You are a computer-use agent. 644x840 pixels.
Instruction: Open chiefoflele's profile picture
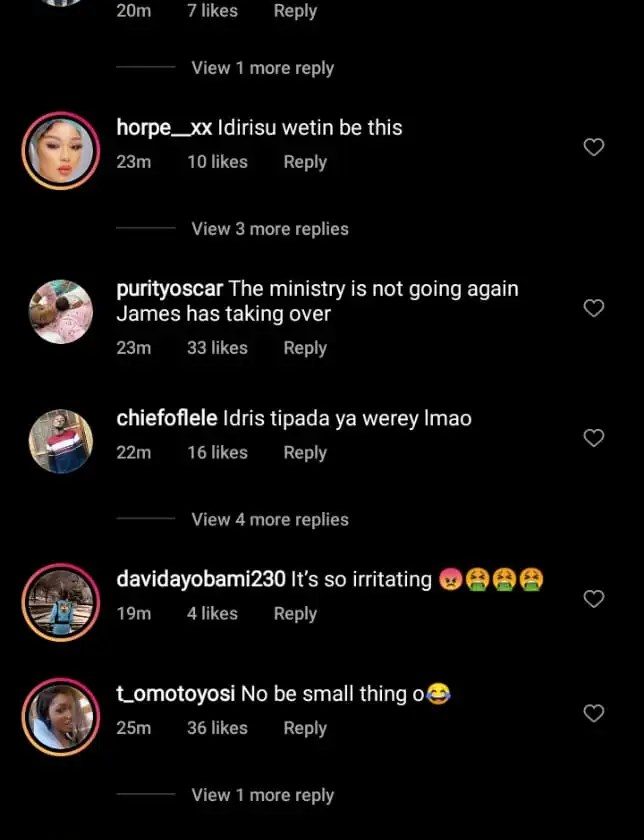point(61,442)
